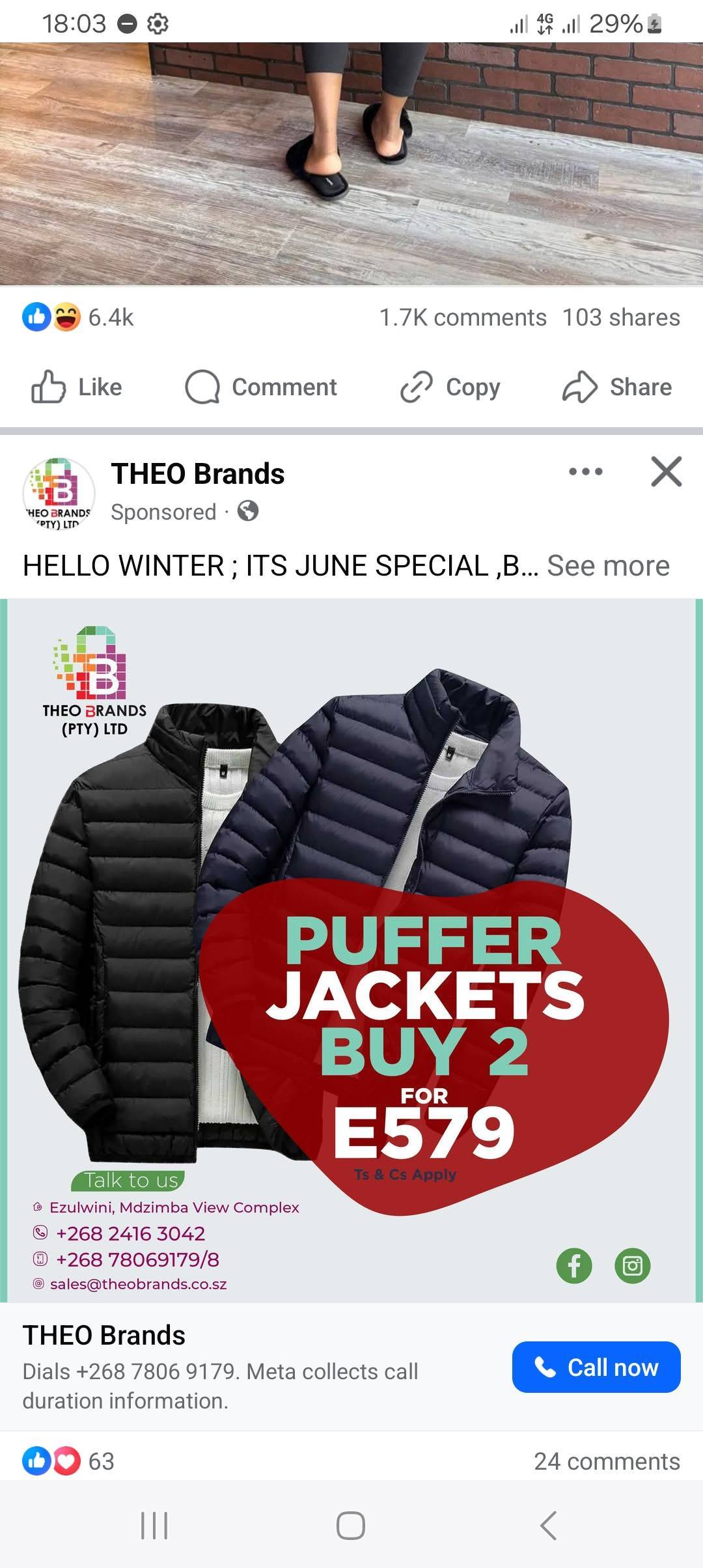Open the 1.7K comments list
The height and width of the screenshot is (1568, 703).
click(x=462, y=318)
